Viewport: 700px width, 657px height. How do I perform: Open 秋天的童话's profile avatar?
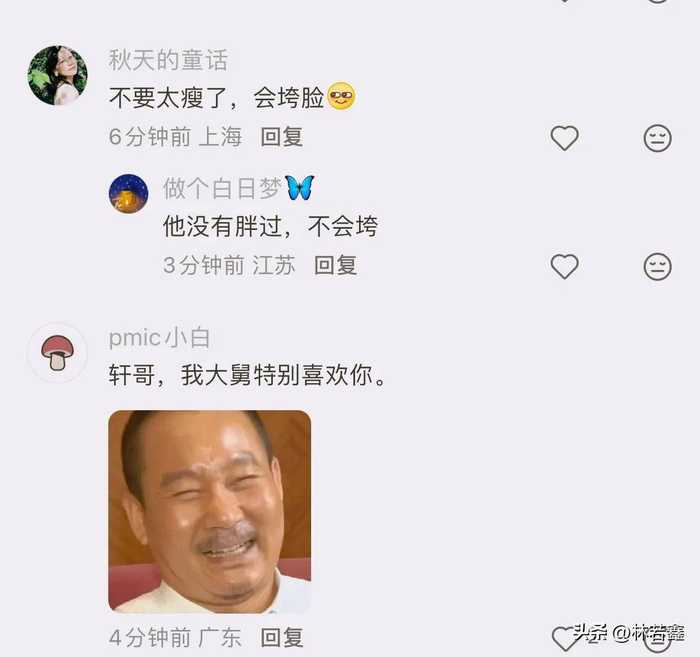tap(57, 75)
